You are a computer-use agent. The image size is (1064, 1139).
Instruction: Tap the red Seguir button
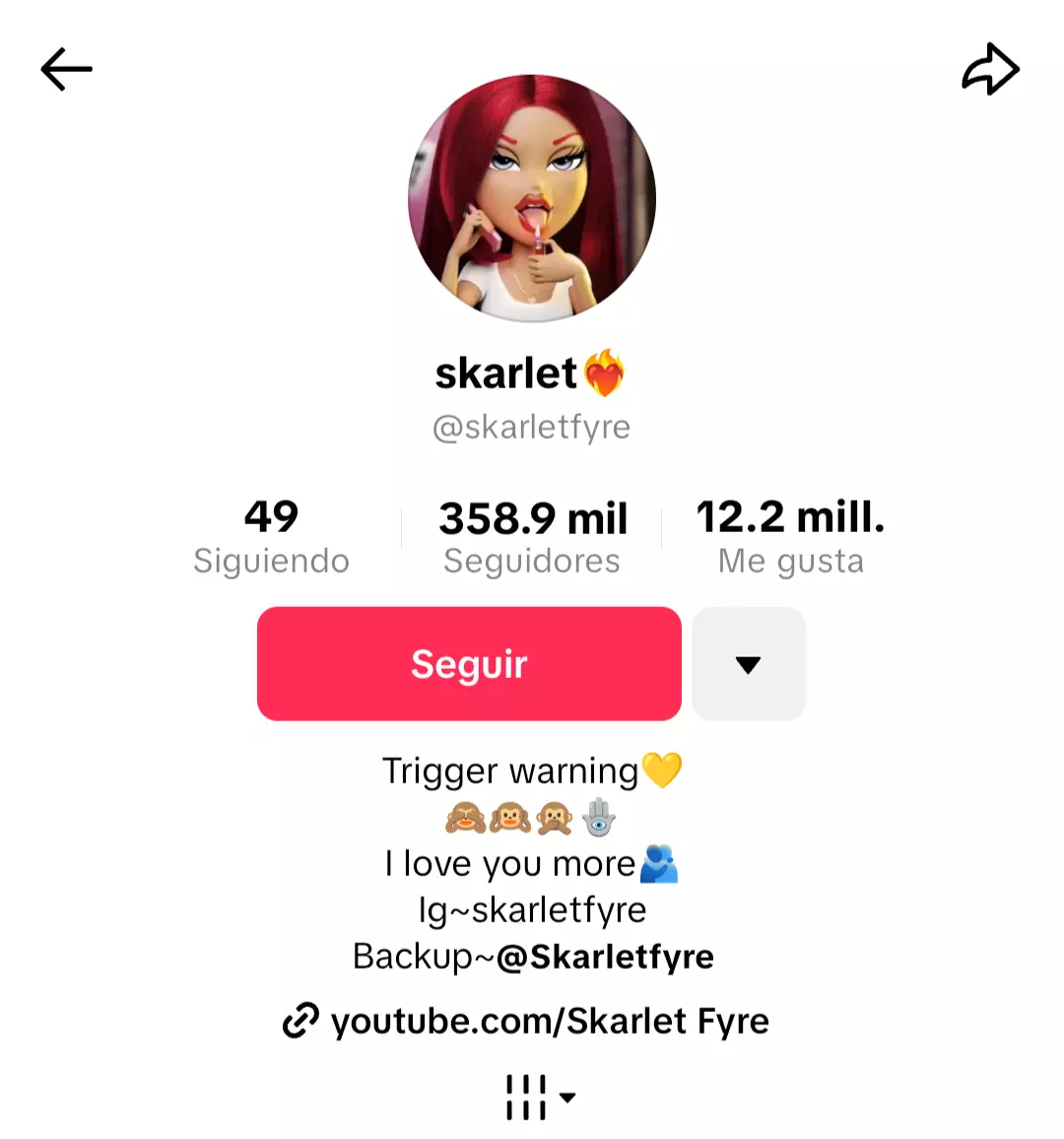tap(469, 664)
